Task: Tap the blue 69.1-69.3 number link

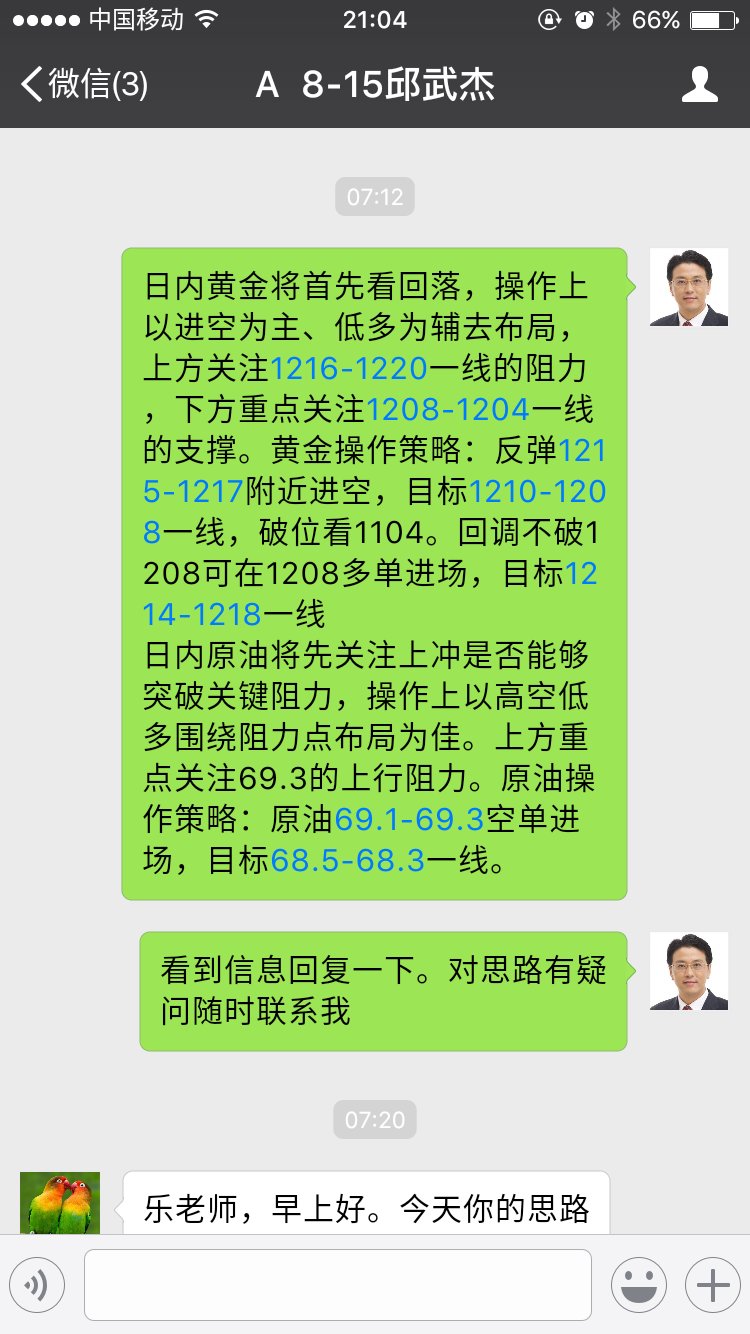Action: tap(409, 820)
